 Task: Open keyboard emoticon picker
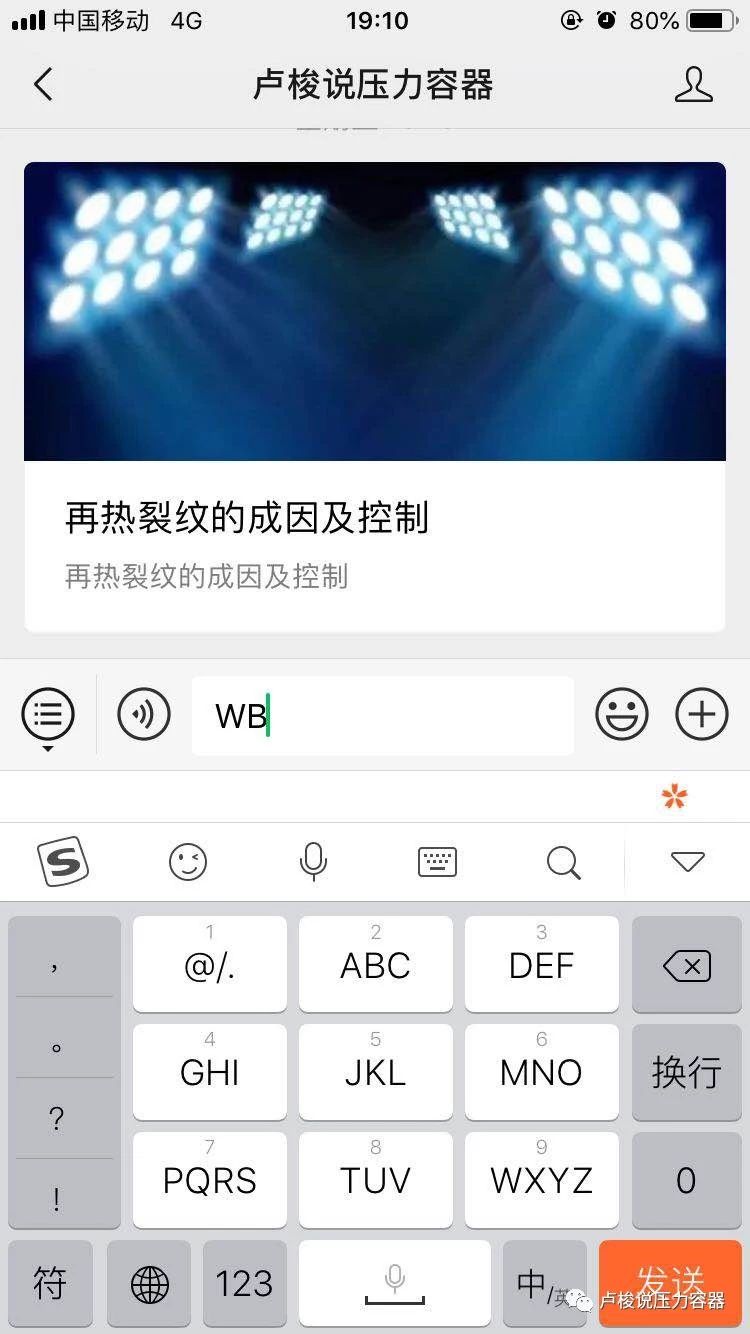[188, 861]
